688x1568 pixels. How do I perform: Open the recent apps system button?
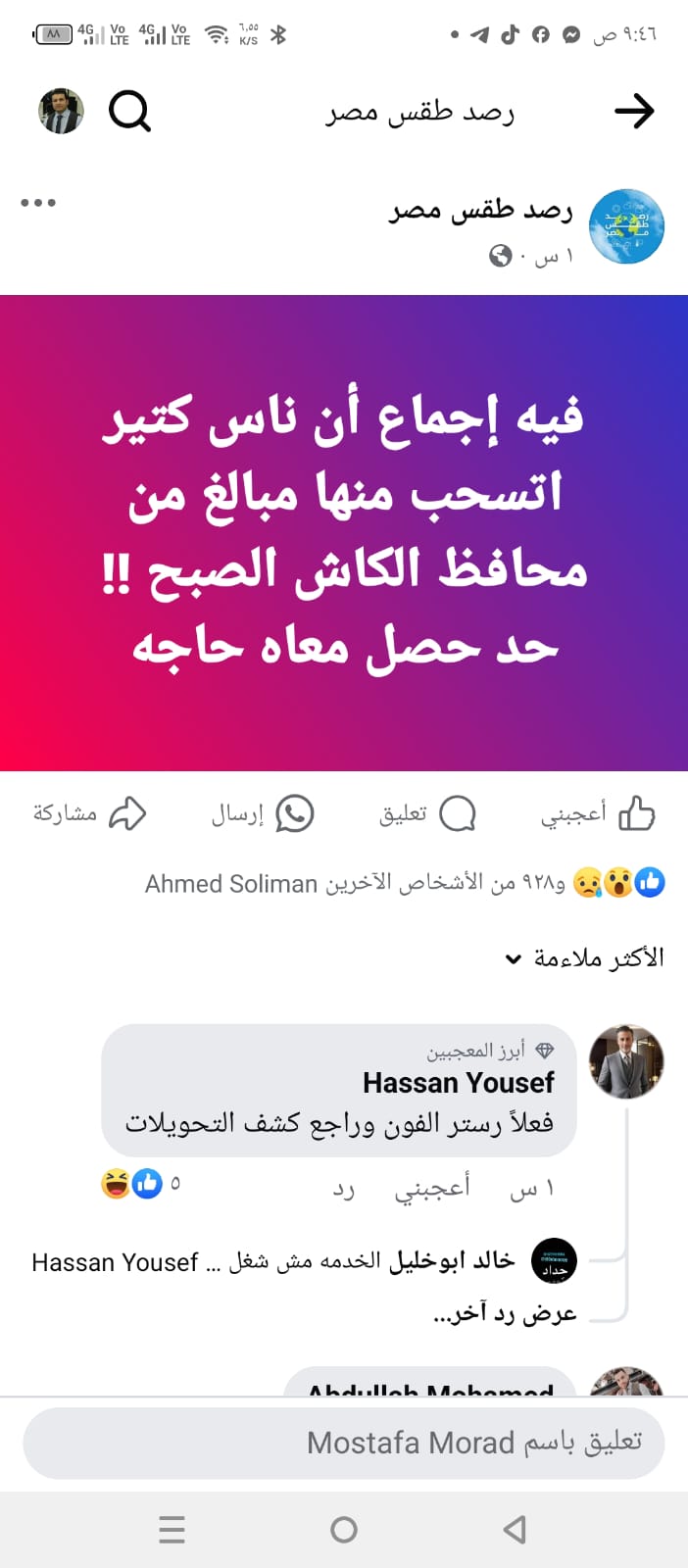(172, 1530)
